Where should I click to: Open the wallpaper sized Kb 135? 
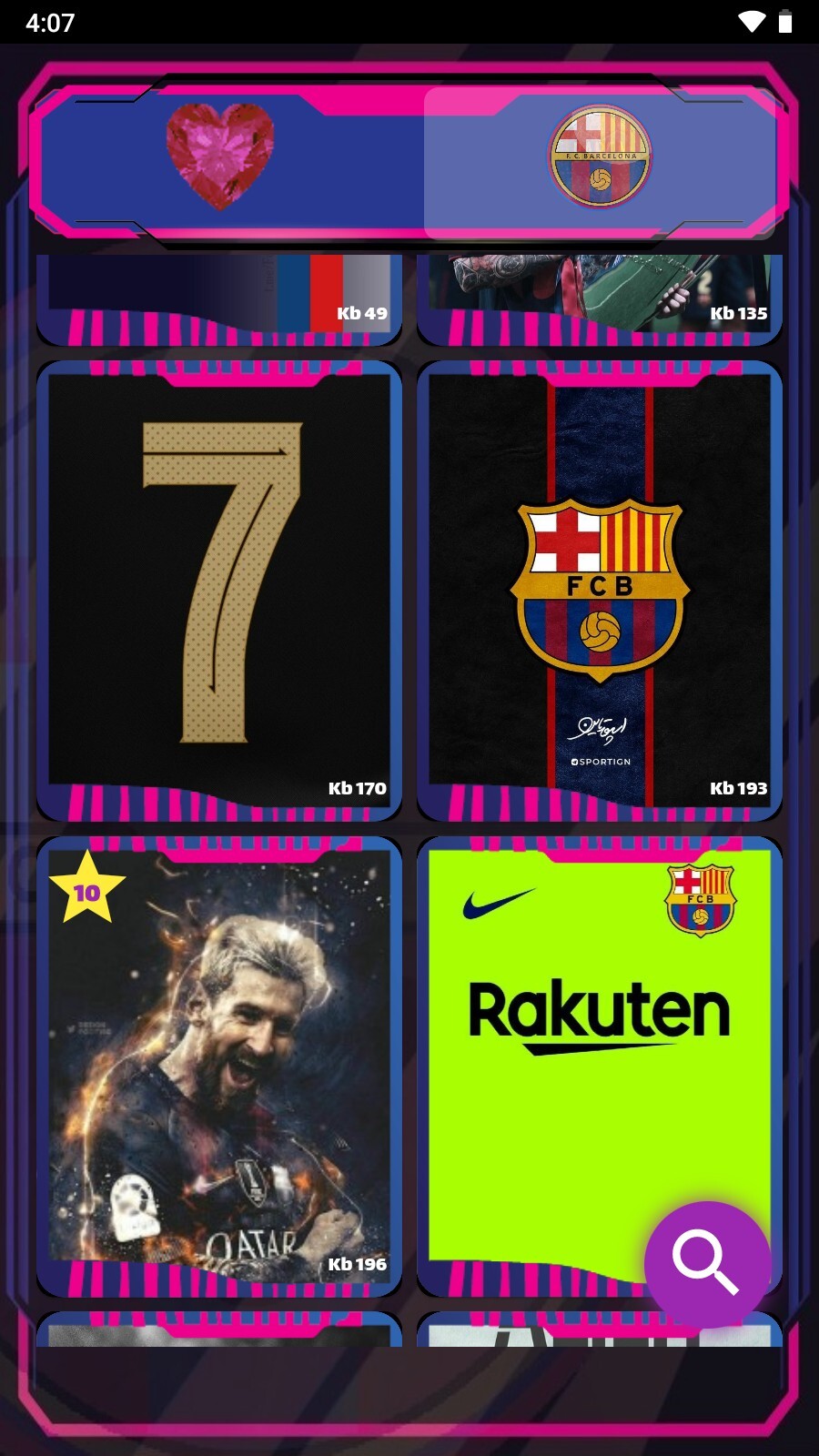tap(600, 293)
